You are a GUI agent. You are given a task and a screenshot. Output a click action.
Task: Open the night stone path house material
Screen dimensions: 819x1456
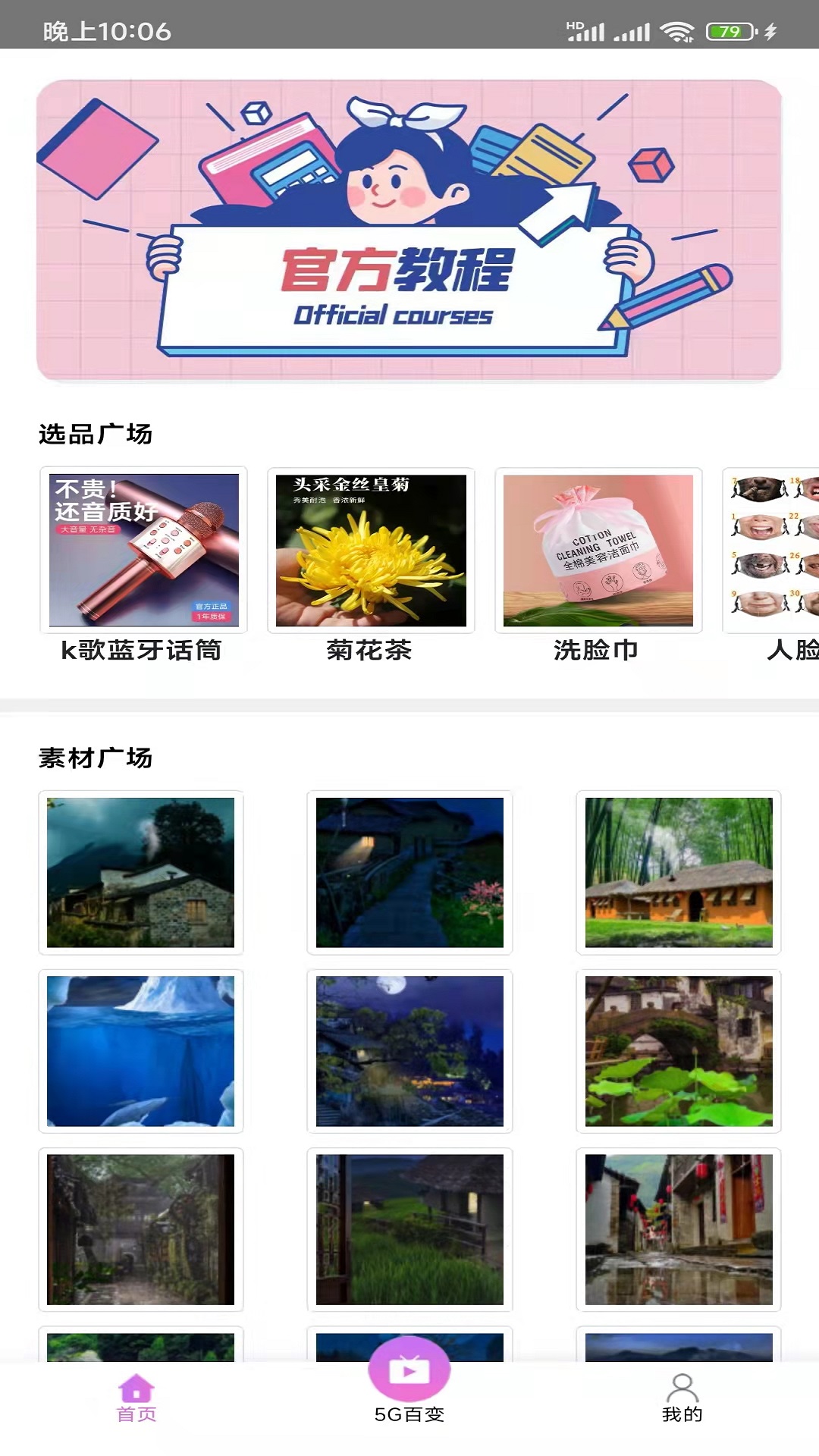coord(409,872)
